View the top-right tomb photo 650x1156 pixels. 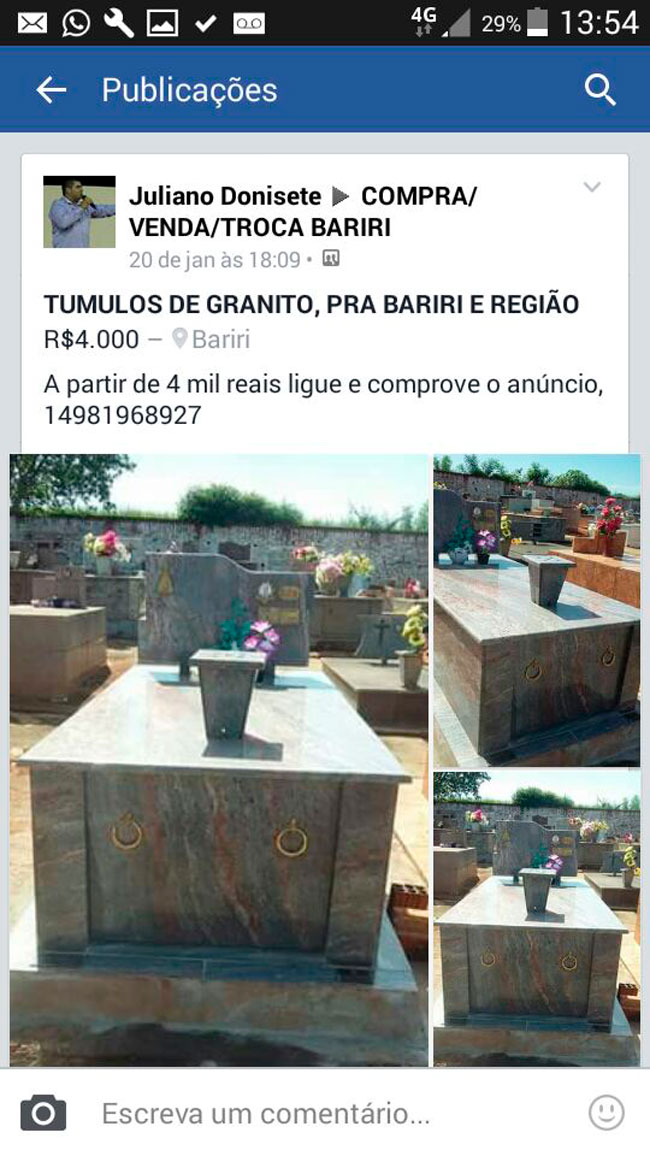click(x=536, y=610)
